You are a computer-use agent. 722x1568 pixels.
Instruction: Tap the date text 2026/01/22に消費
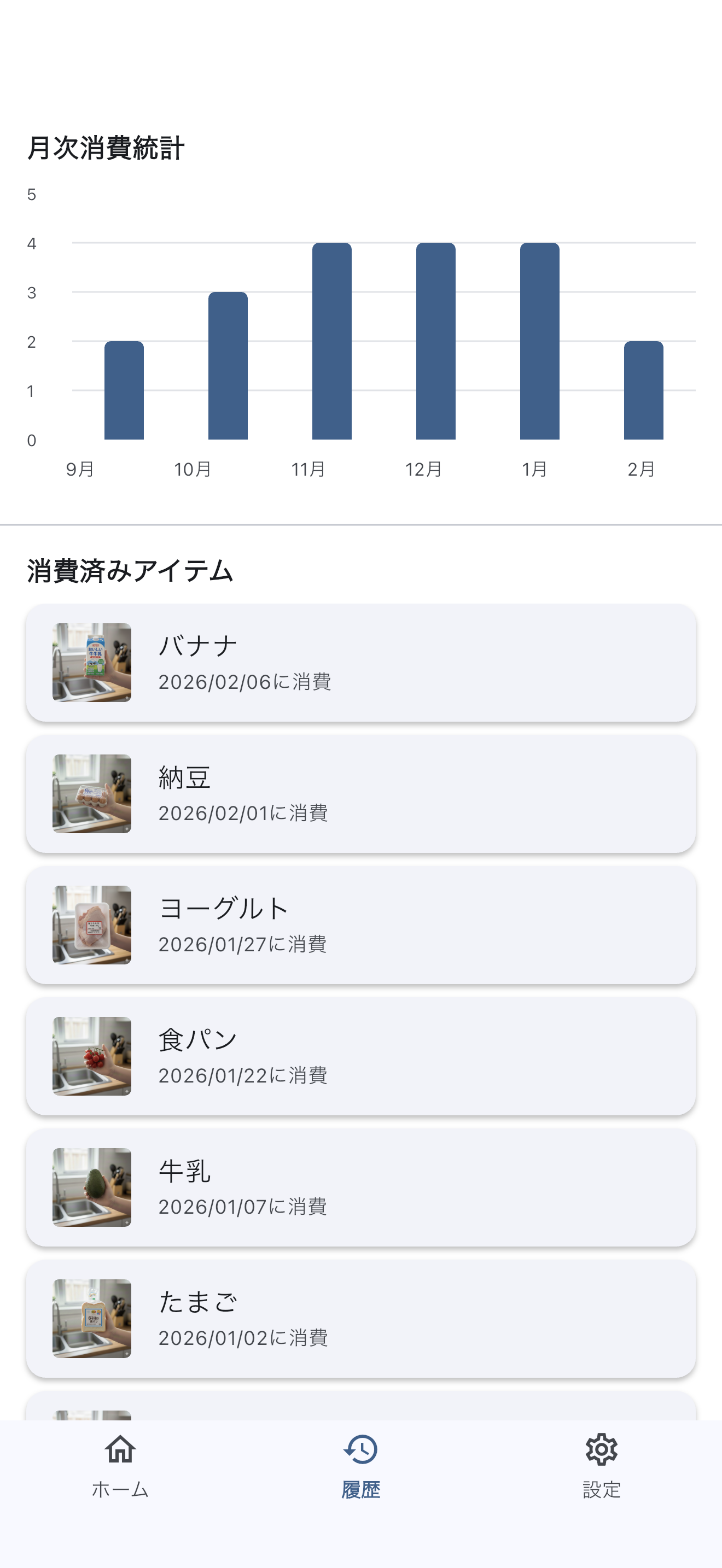(x=243, y=1075)
